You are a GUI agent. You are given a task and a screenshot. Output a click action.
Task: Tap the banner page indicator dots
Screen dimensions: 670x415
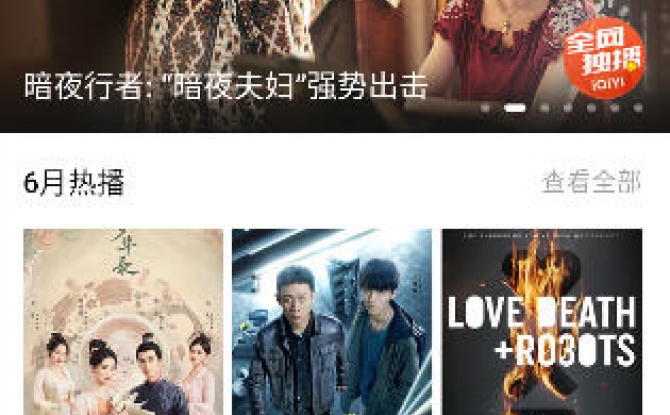coord(560,107)
